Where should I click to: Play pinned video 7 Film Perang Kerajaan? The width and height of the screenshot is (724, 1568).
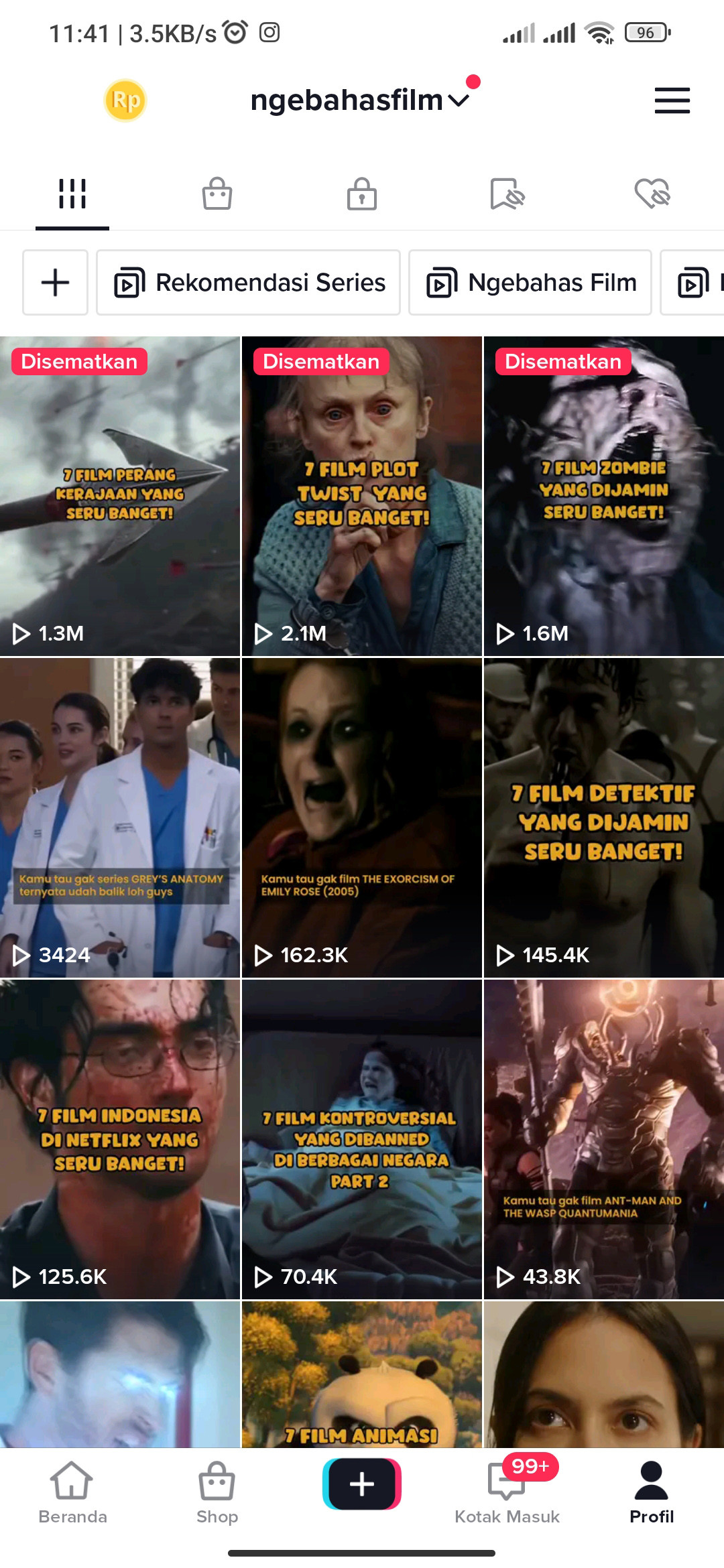coord(120,496)
